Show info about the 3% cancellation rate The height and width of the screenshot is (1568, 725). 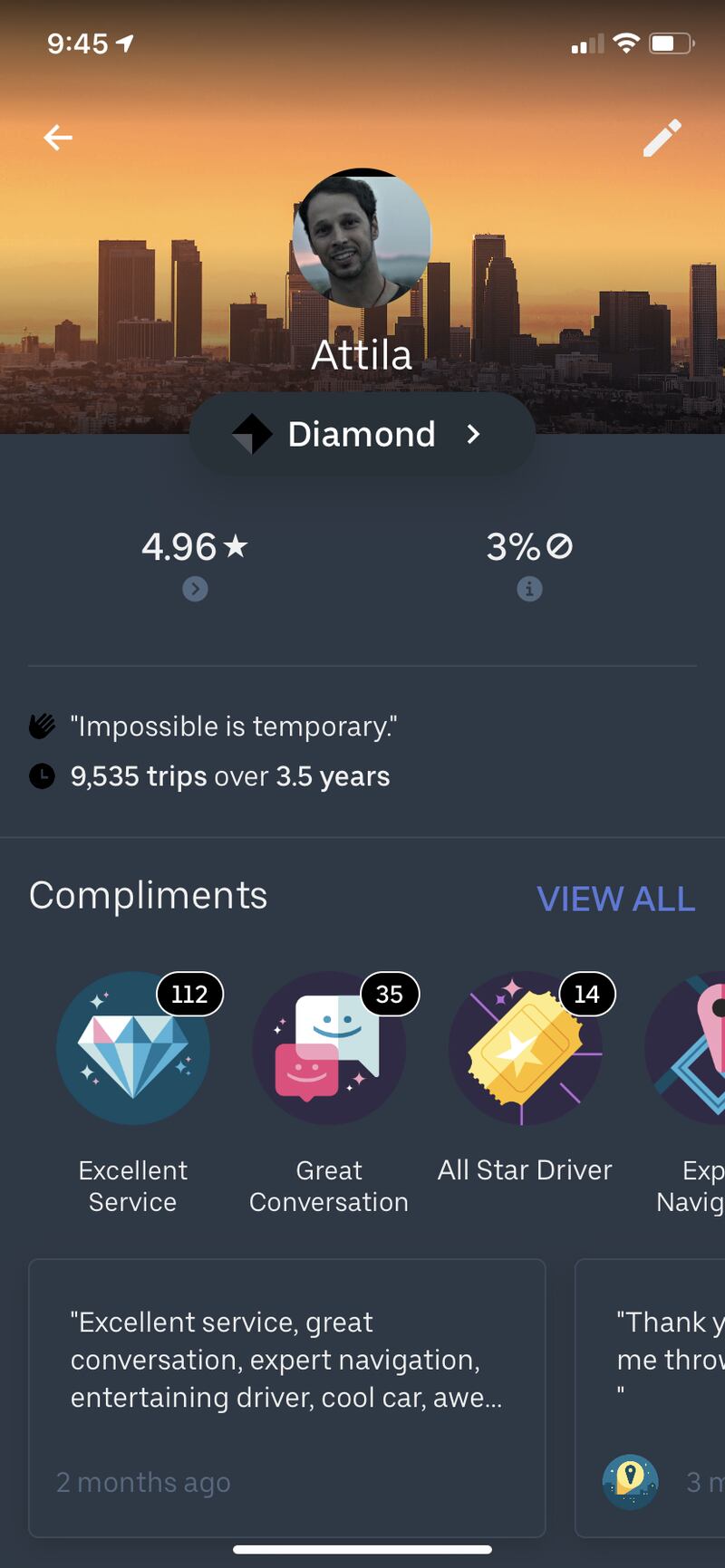pyautogui.click(x=529, y=589)
